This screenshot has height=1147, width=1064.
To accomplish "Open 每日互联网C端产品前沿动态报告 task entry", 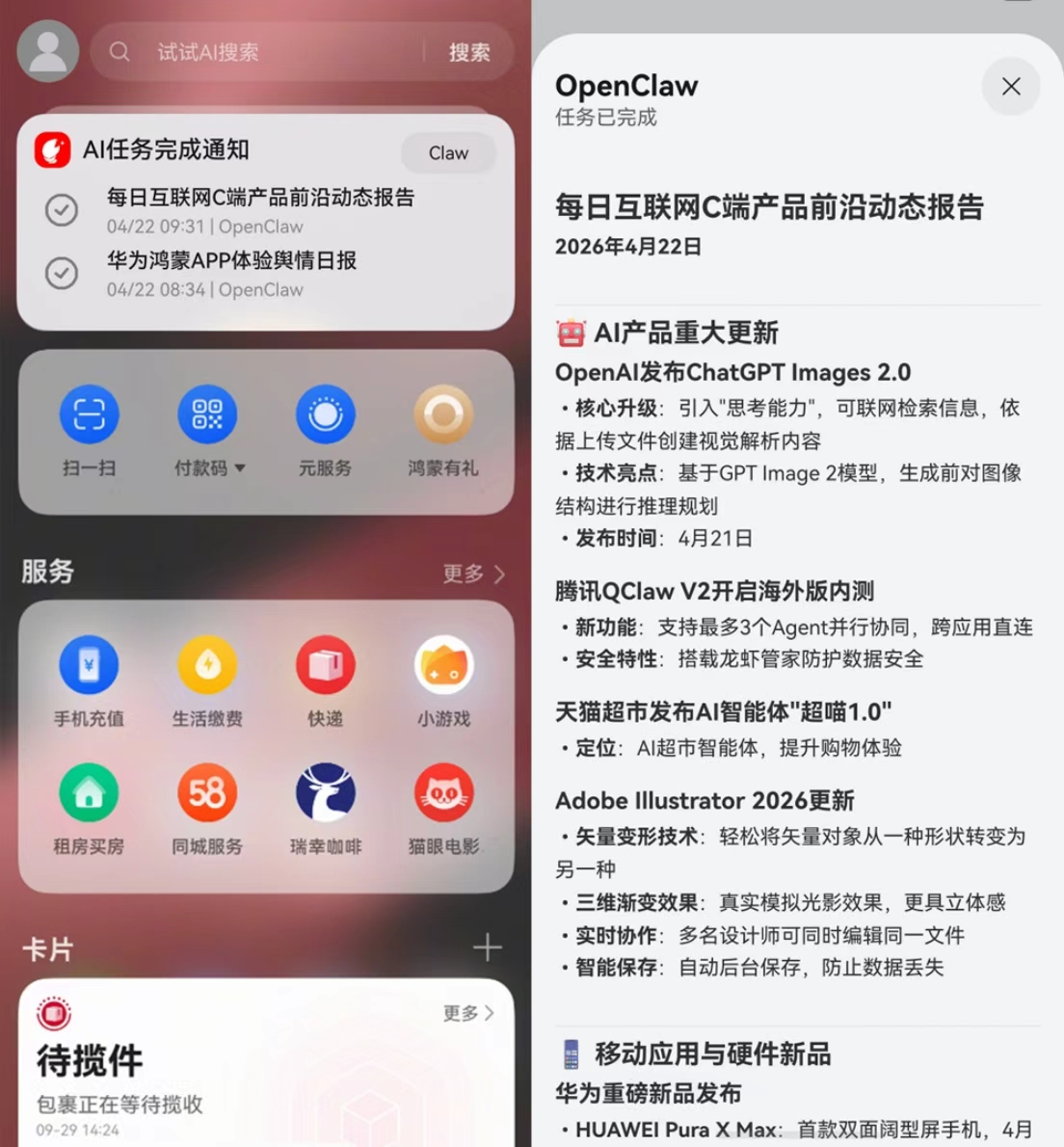I will click(x=260, y=209).
